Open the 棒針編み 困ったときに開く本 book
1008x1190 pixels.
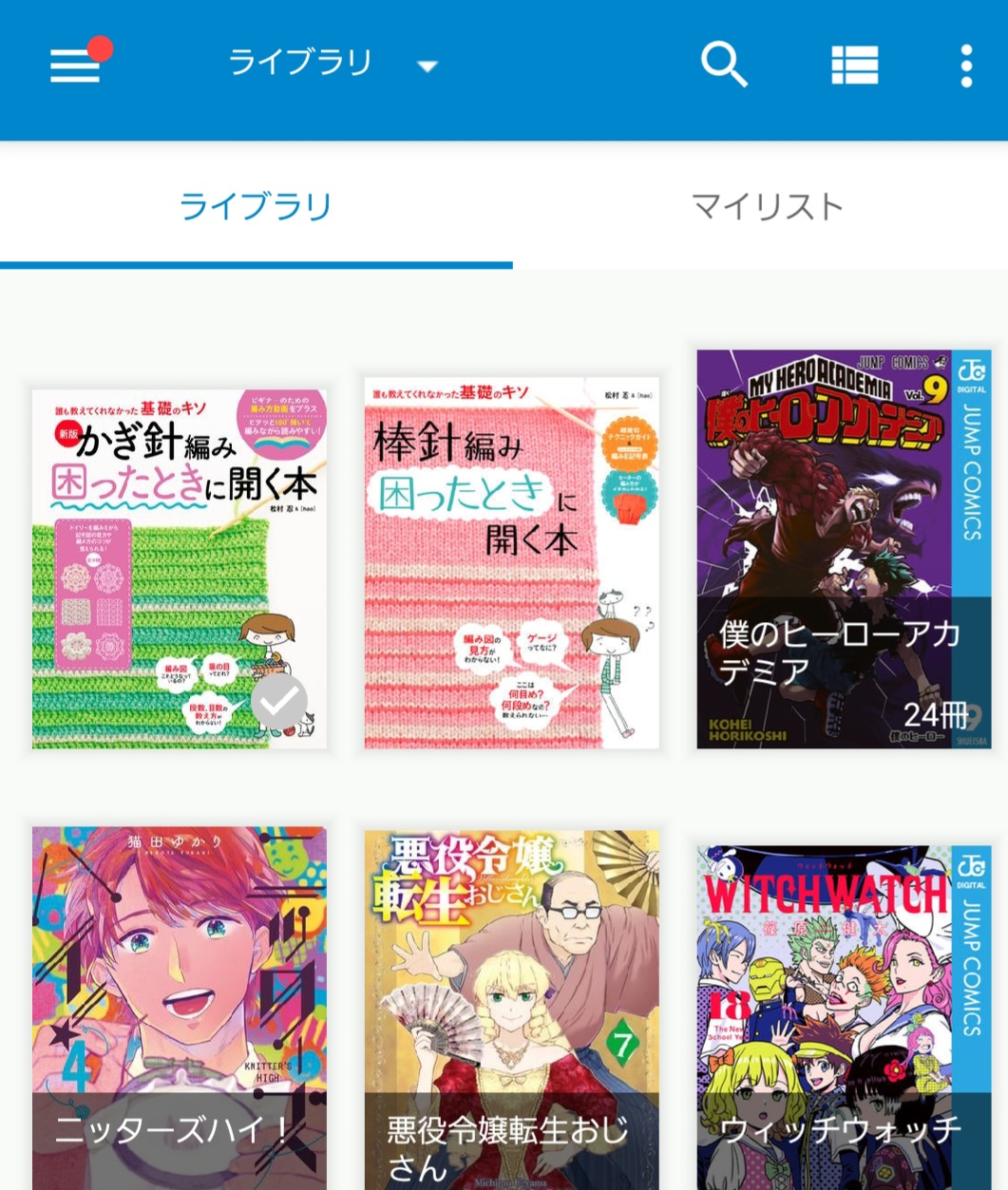point(511,562)
